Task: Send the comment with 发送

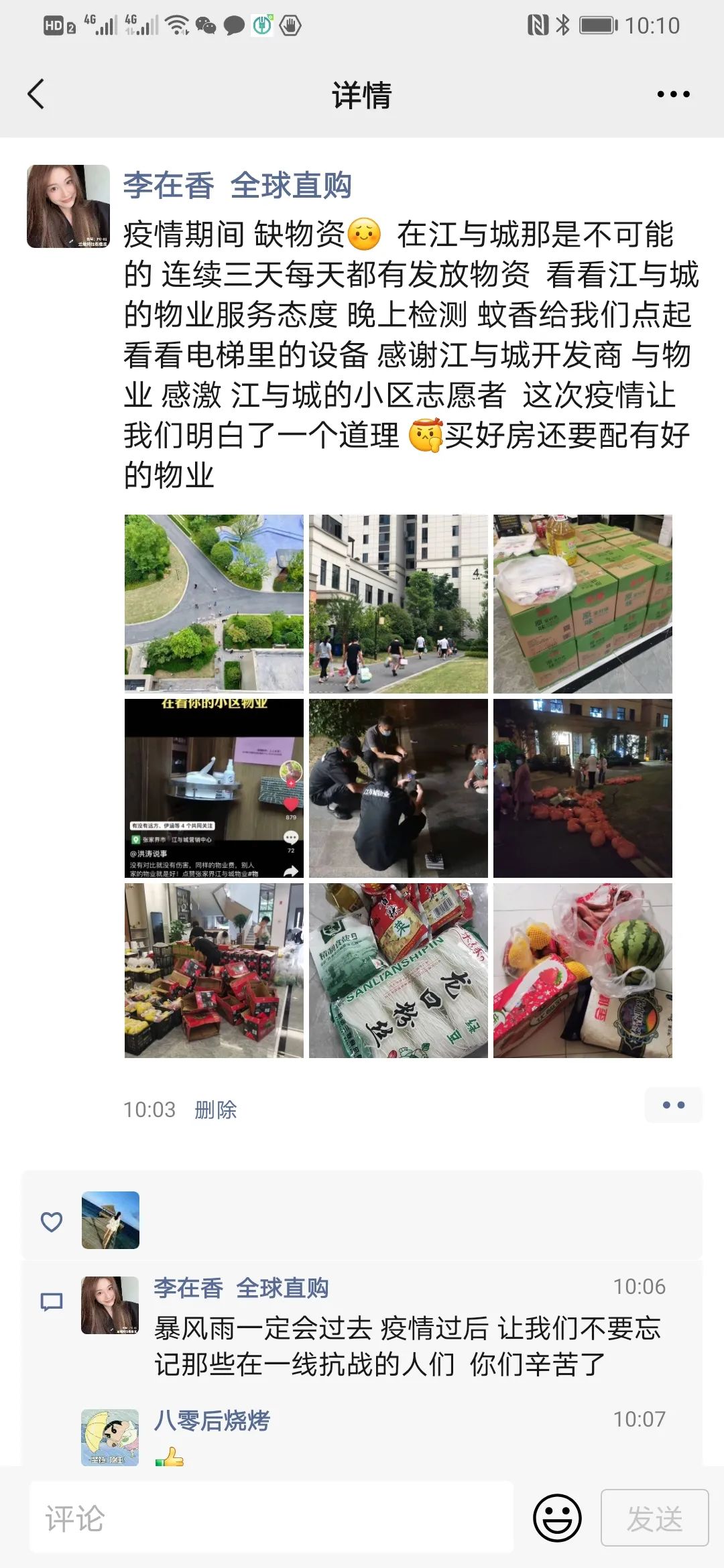Action: point(654,1518)
